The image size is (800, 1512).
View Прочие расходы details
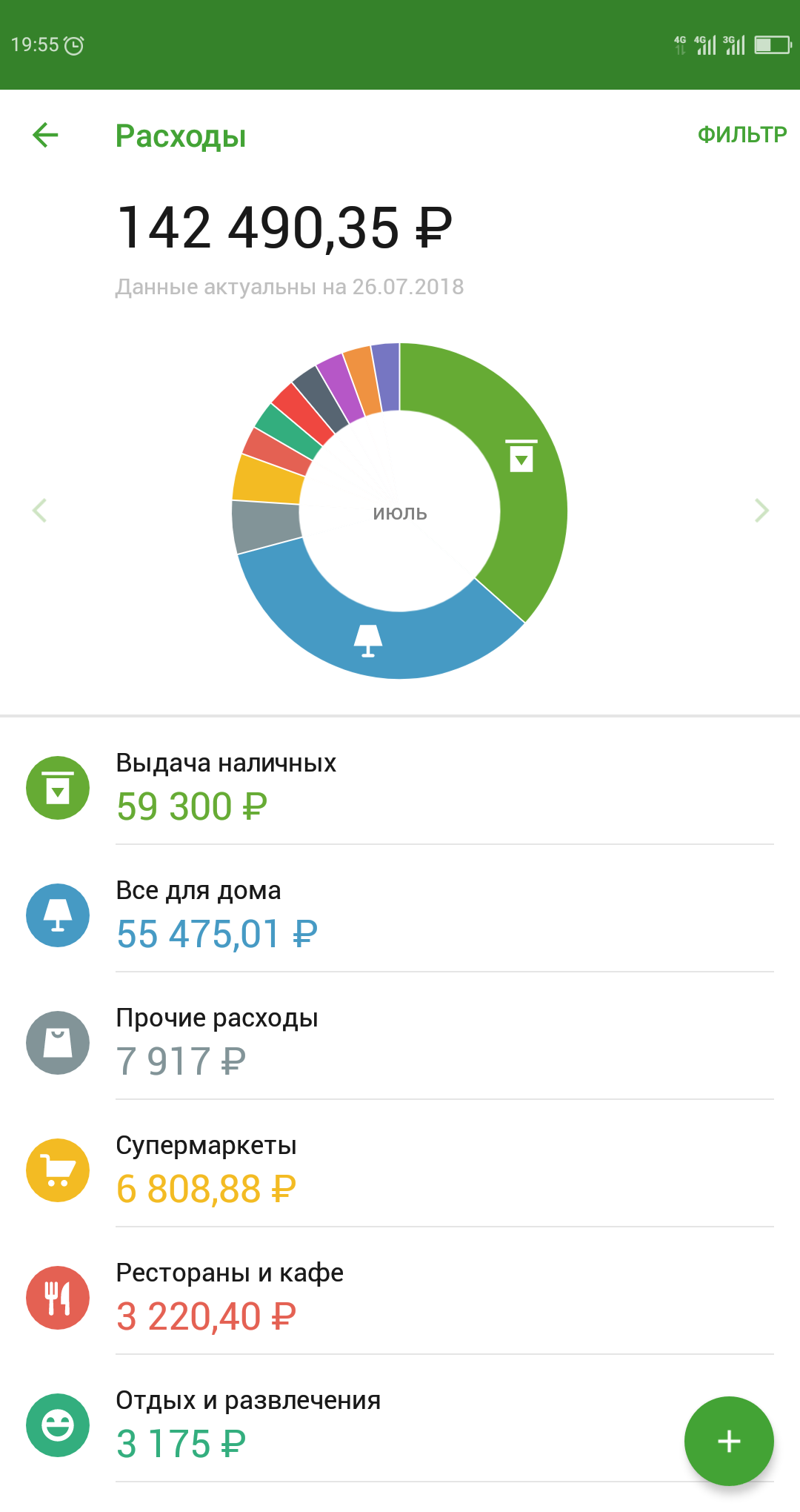(400, 1043)
